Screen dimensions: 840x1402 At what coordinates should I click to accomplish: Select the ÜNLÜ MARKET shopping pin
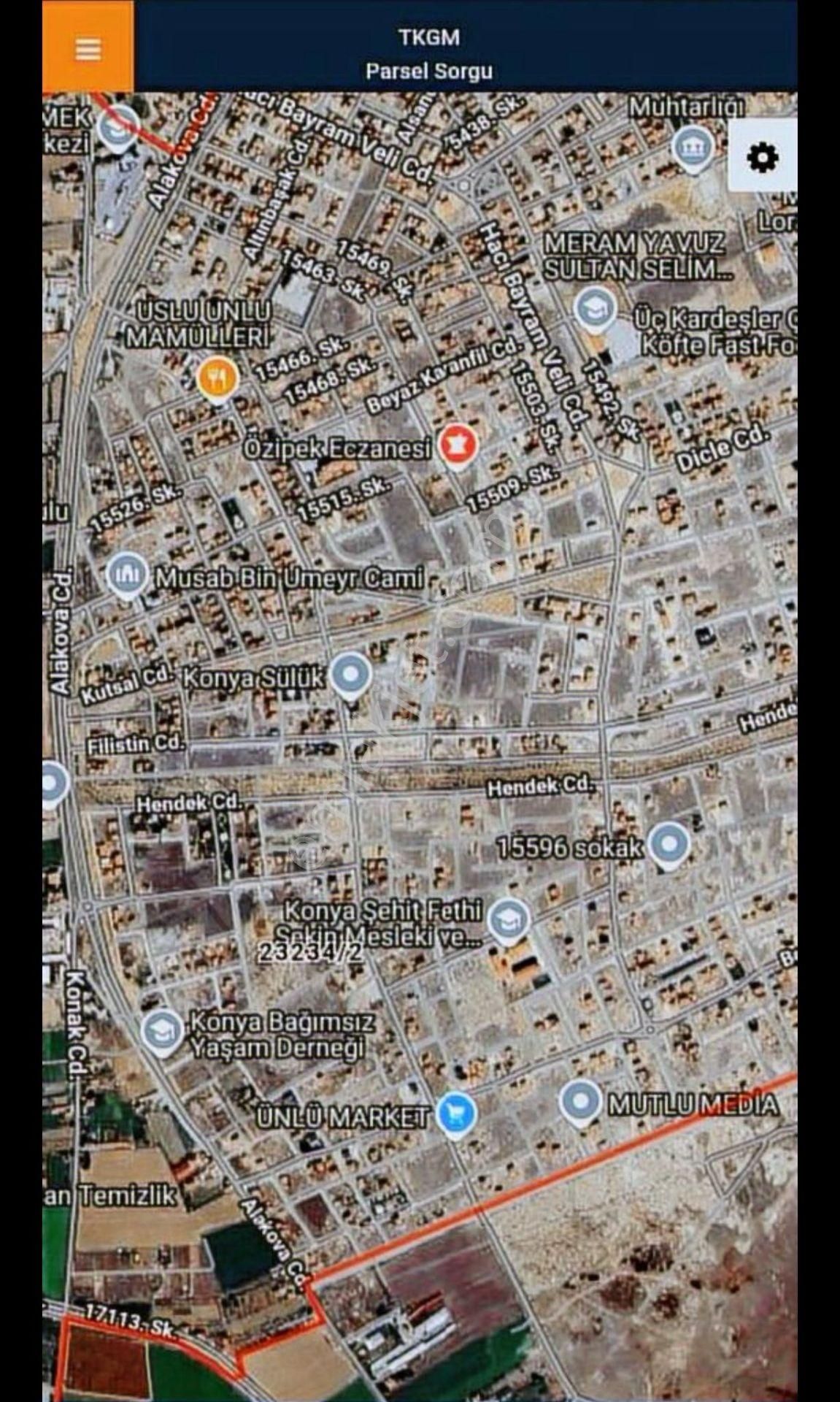tap(456, 1114)
